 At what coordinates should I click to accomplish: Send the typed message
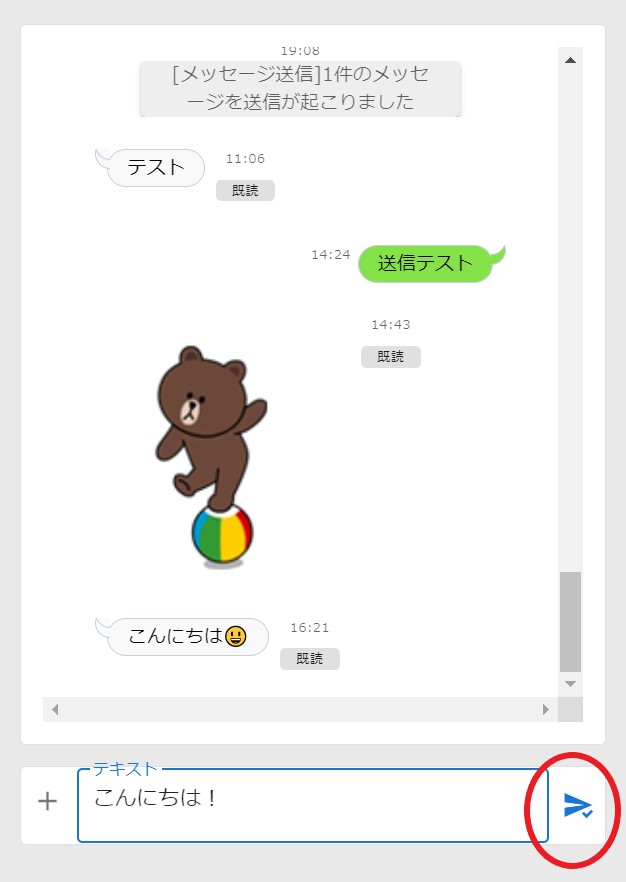[578, 805]
